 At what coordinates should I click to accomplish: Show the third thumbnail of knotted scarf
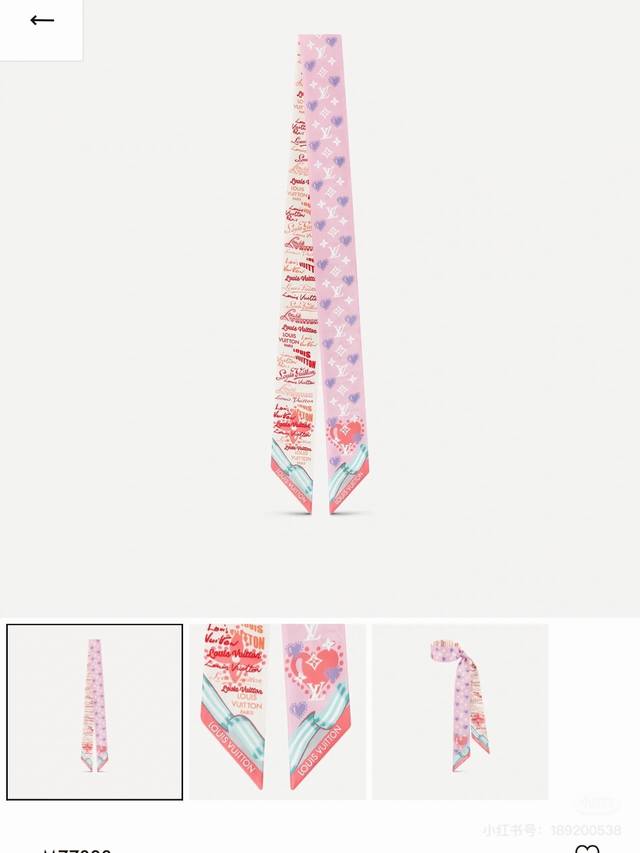click(460, 712)
